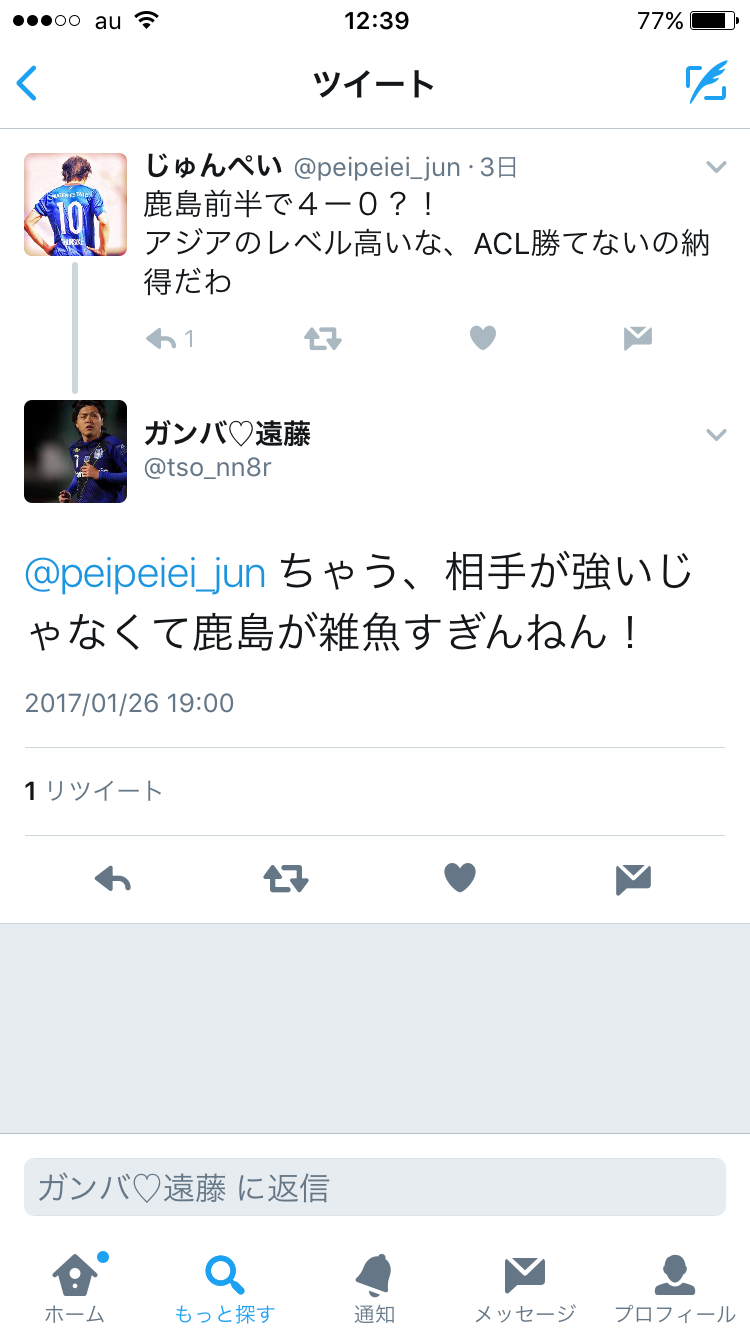This screenshot has height=1334, width=750.
Task: Reply to ガンバ♡遠藤's main tweet
Action: pyautogui.click(x=113, y=879)
